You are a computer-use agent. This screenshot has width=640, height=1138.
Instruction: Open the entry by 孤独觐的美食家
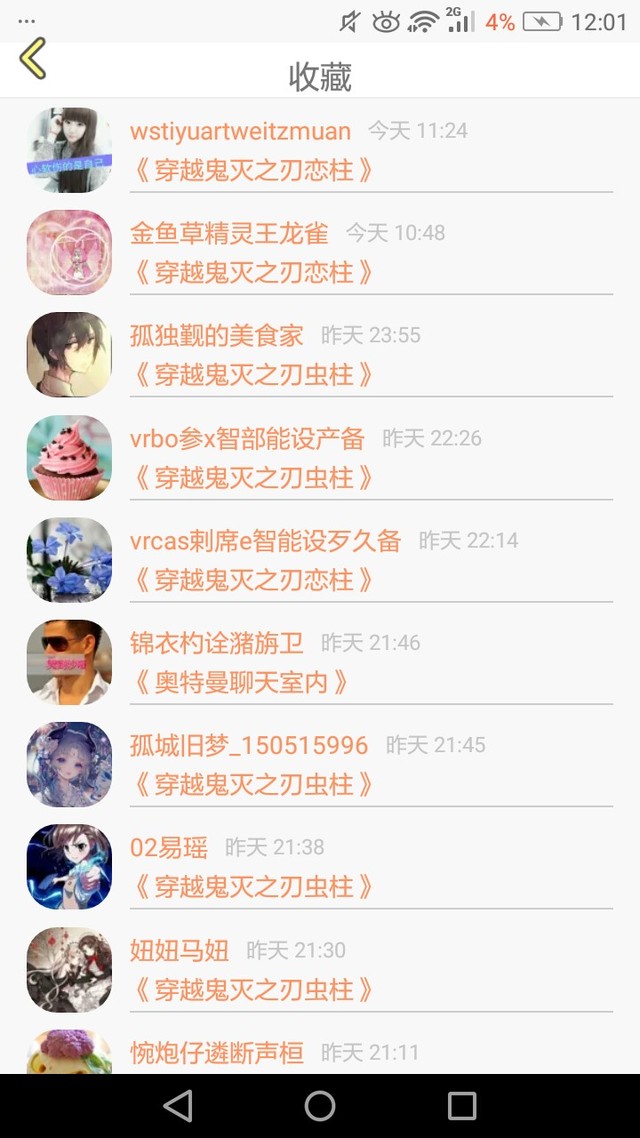point(320,354)
